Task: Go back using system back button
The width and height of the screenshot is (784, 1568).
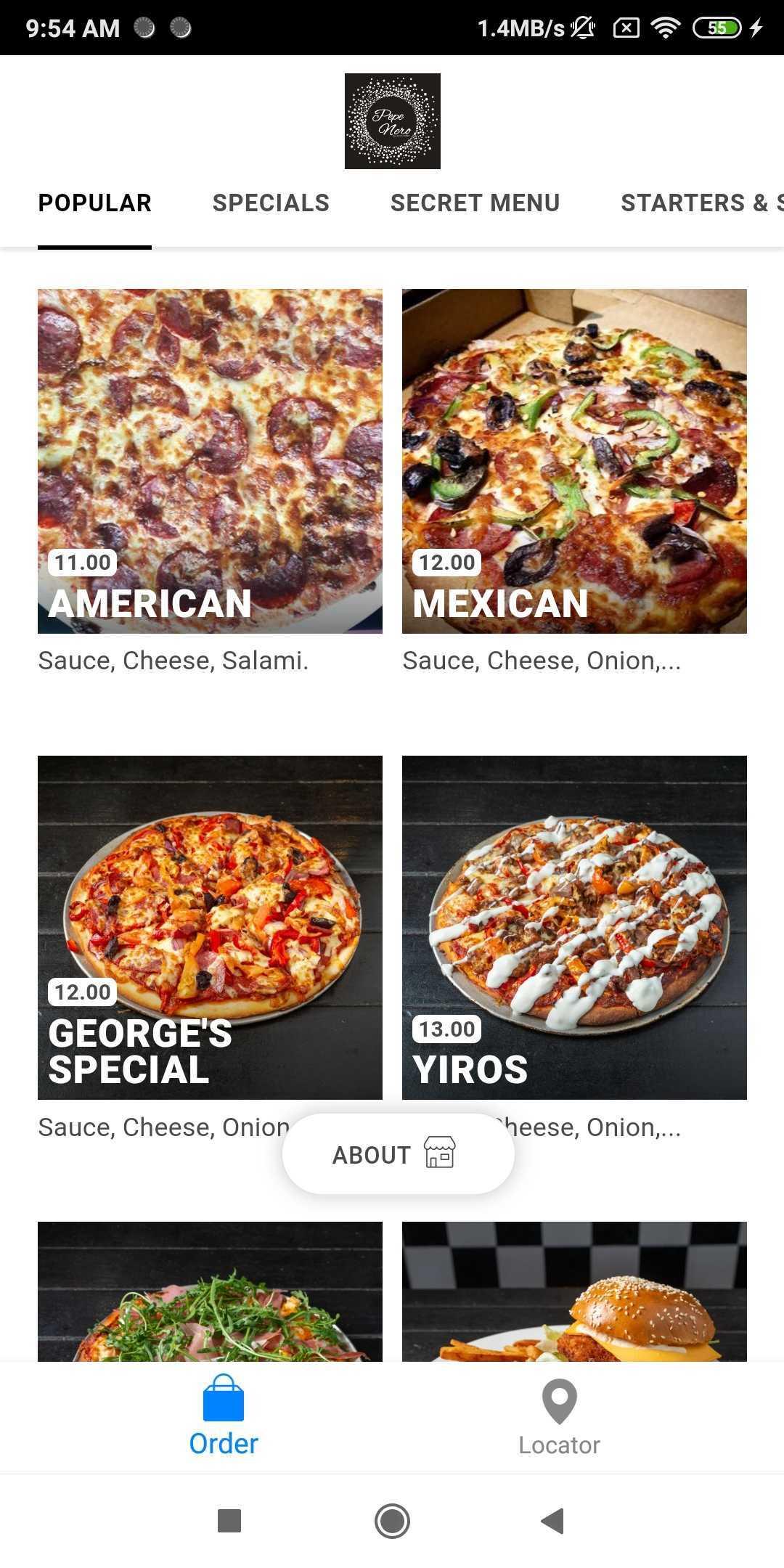Action: pyautogui.click(x=552, y=1520)
